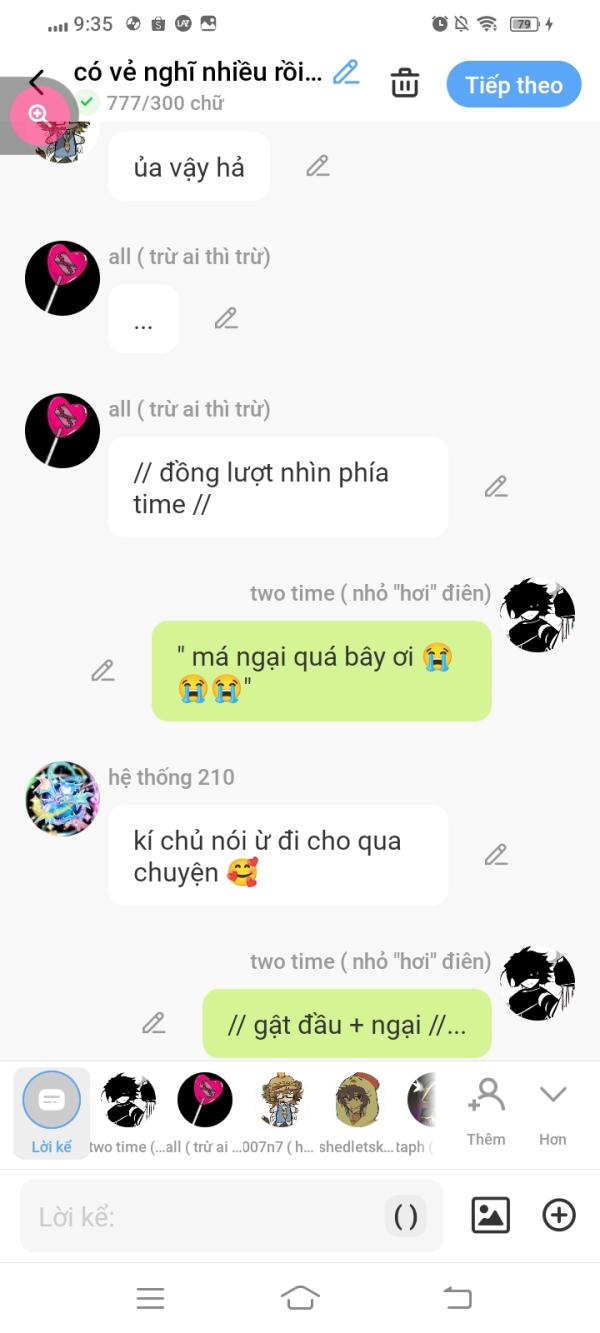Edit the message "ủa vậy hả"
Viewport: 600px width, 1333px height.
(318, 166)
